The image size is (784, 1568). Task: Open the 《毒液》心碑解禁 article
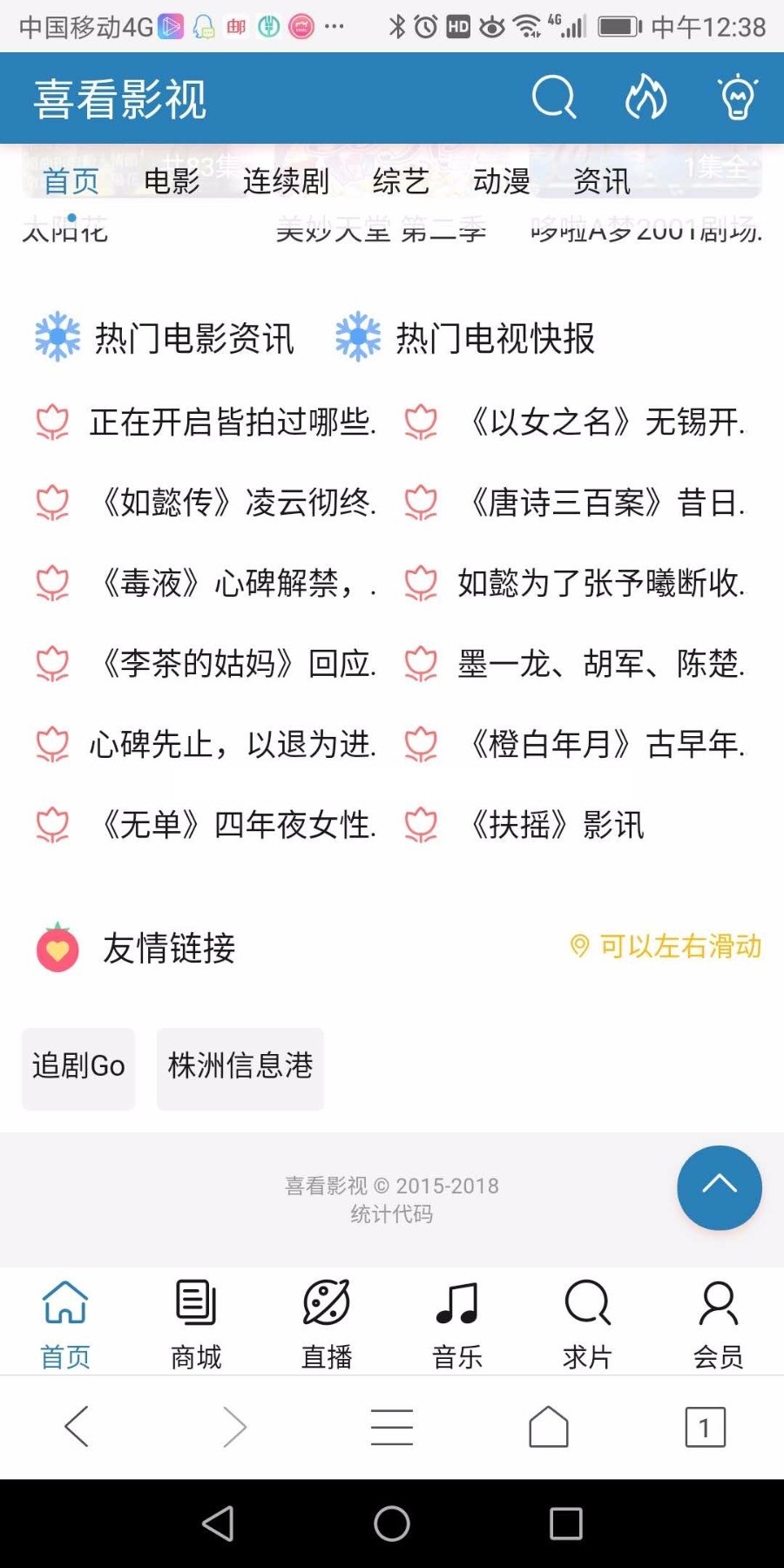(x=237, y=583)
